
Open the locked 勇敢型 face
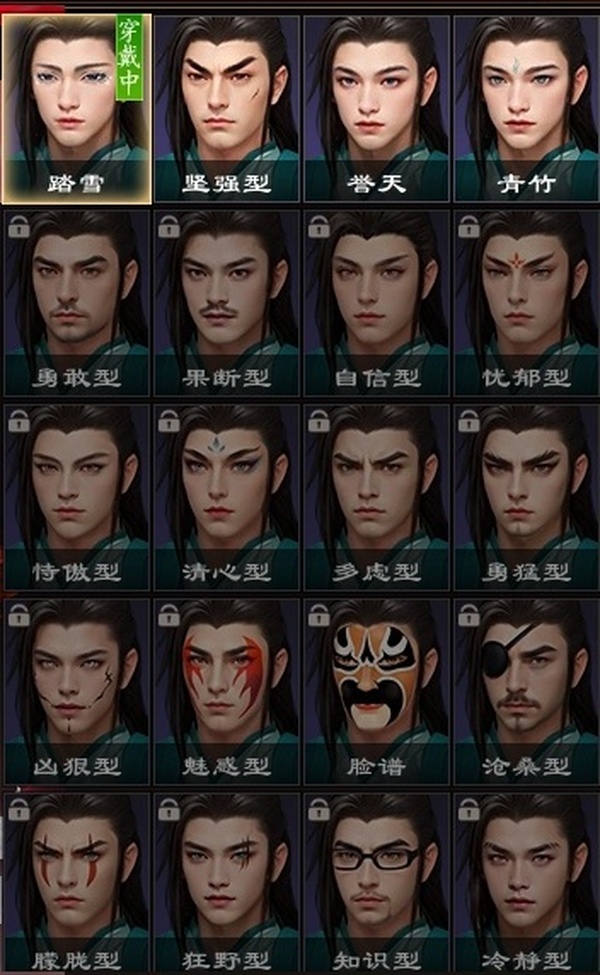(76, 300)
